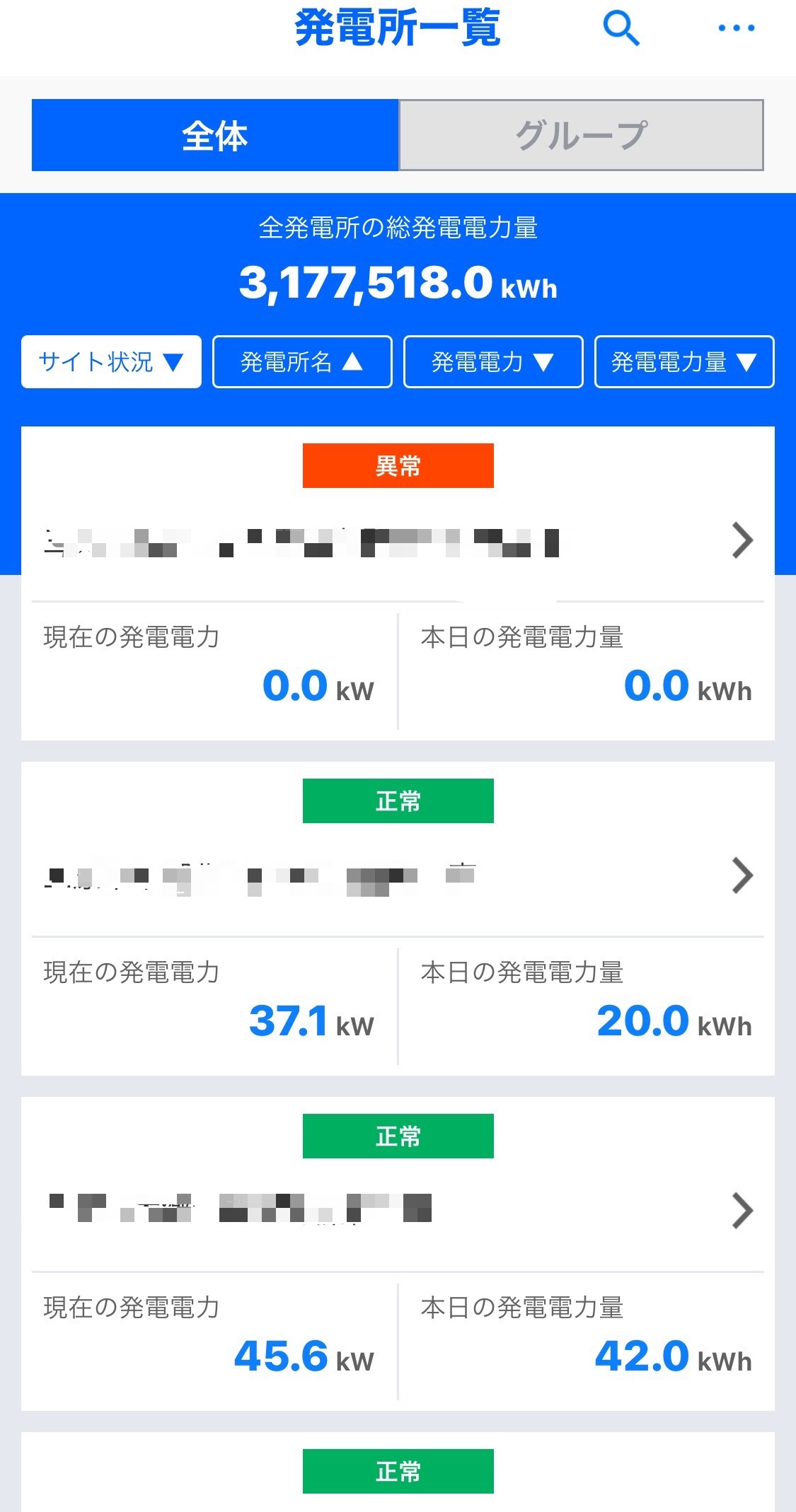
Task: Open the plant card marked 異常
Action: pos(398,583)
